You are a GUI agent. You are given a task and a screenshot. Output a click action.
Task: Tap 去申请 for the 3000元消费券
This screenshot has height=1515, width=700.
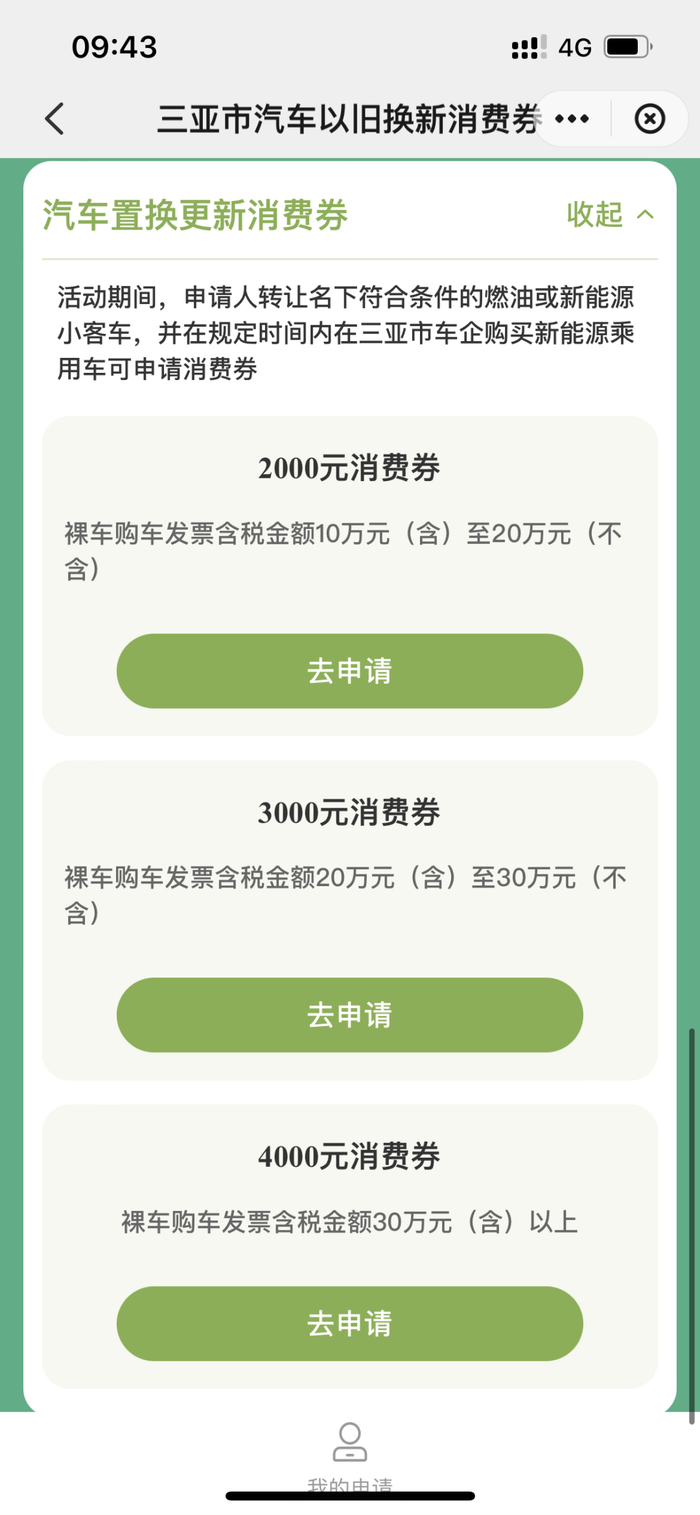tap(350, 1015)
